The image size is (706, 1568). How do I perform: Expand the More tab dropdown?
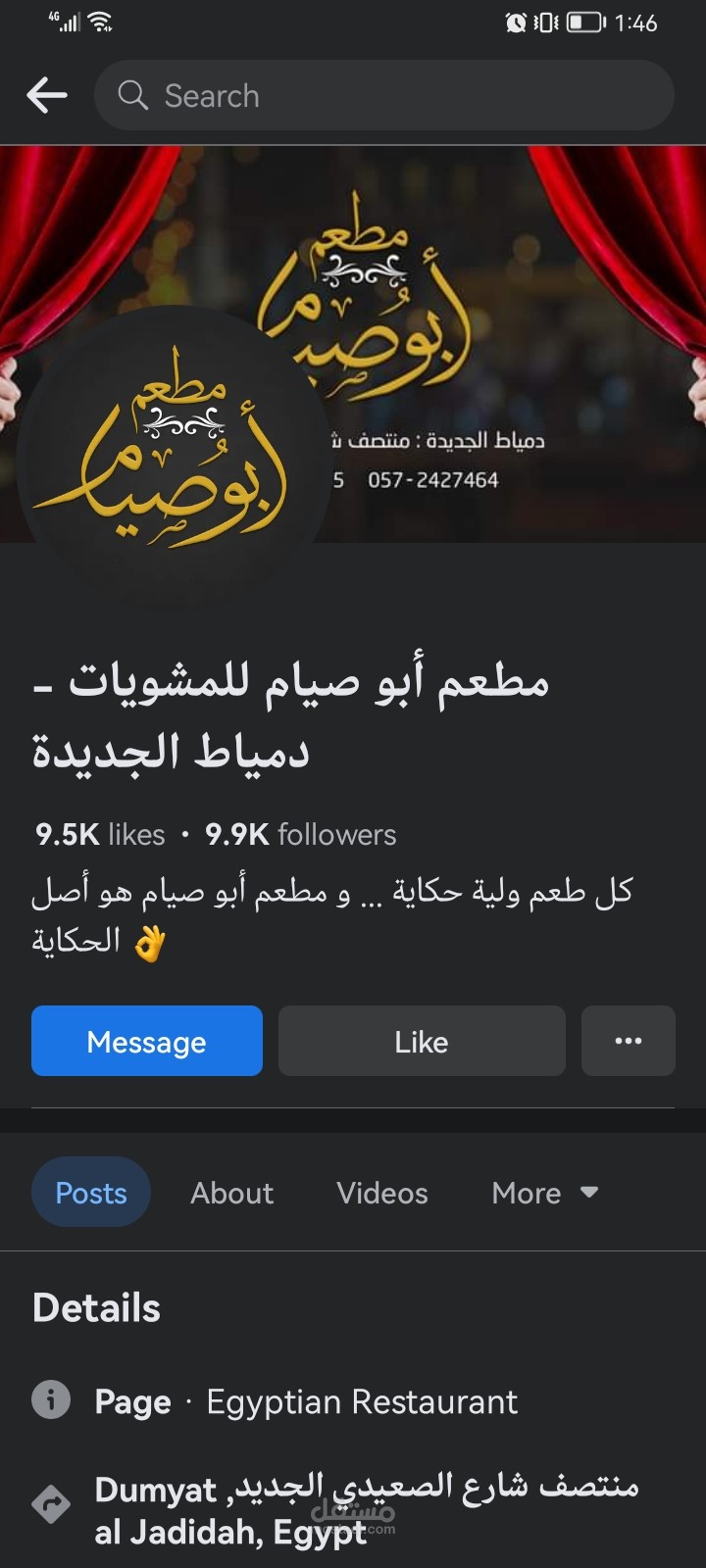(x=544, y=1193)
